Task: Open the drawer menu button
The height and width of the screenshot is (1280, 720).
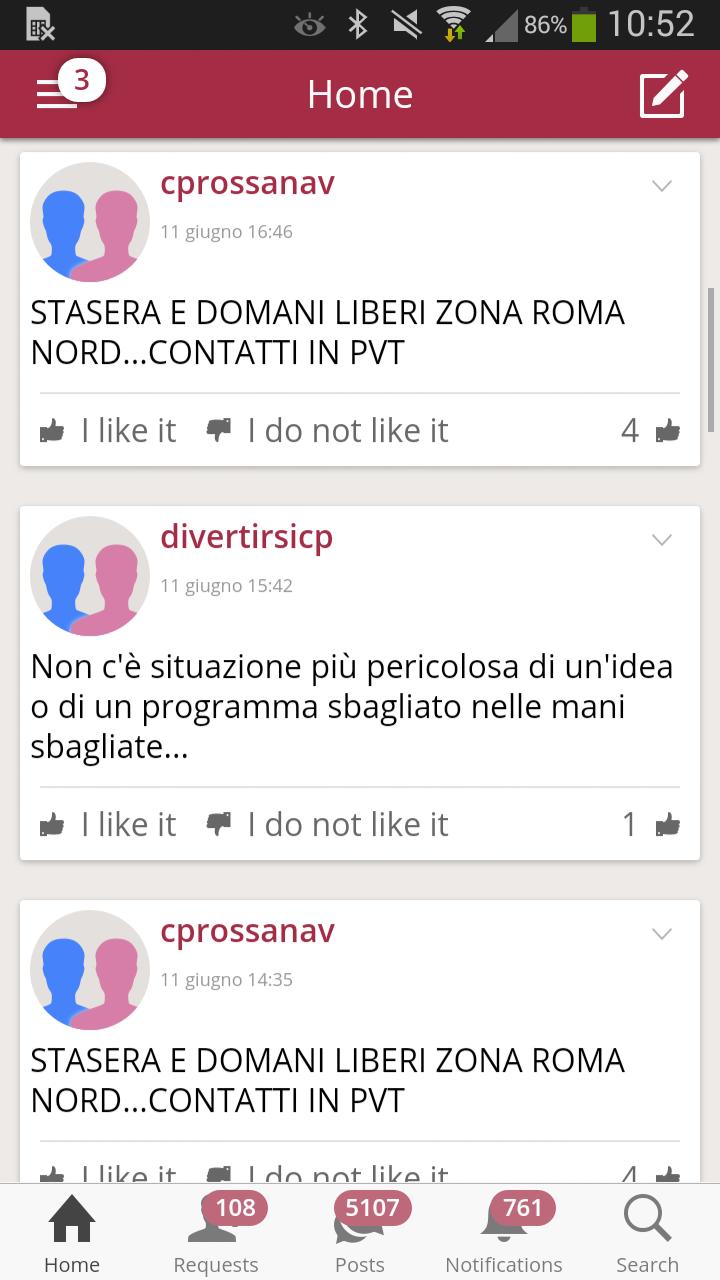Action: point(57,94)
